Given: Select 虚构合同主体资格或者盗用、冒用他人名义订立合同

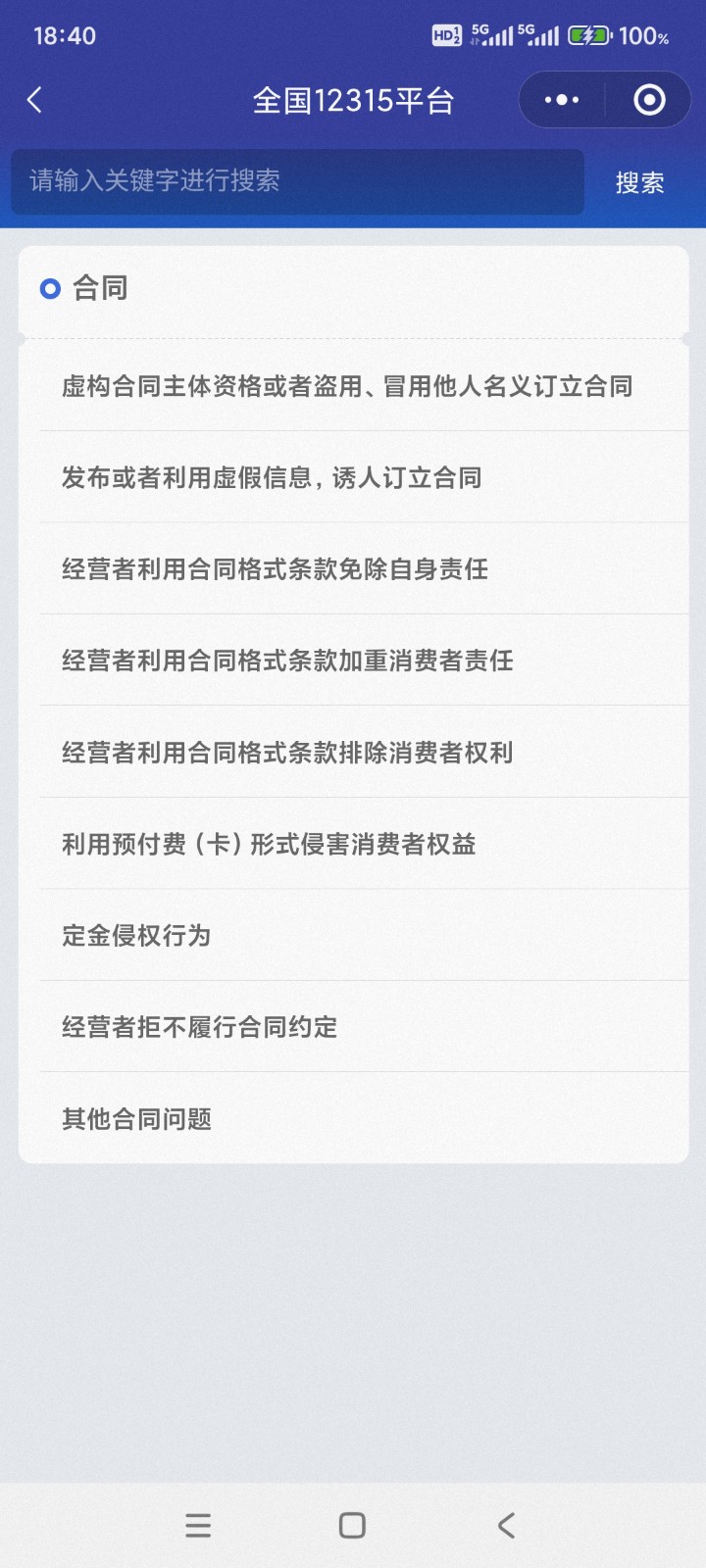Looking at the screenshot, I should click(x=347, y=386).
